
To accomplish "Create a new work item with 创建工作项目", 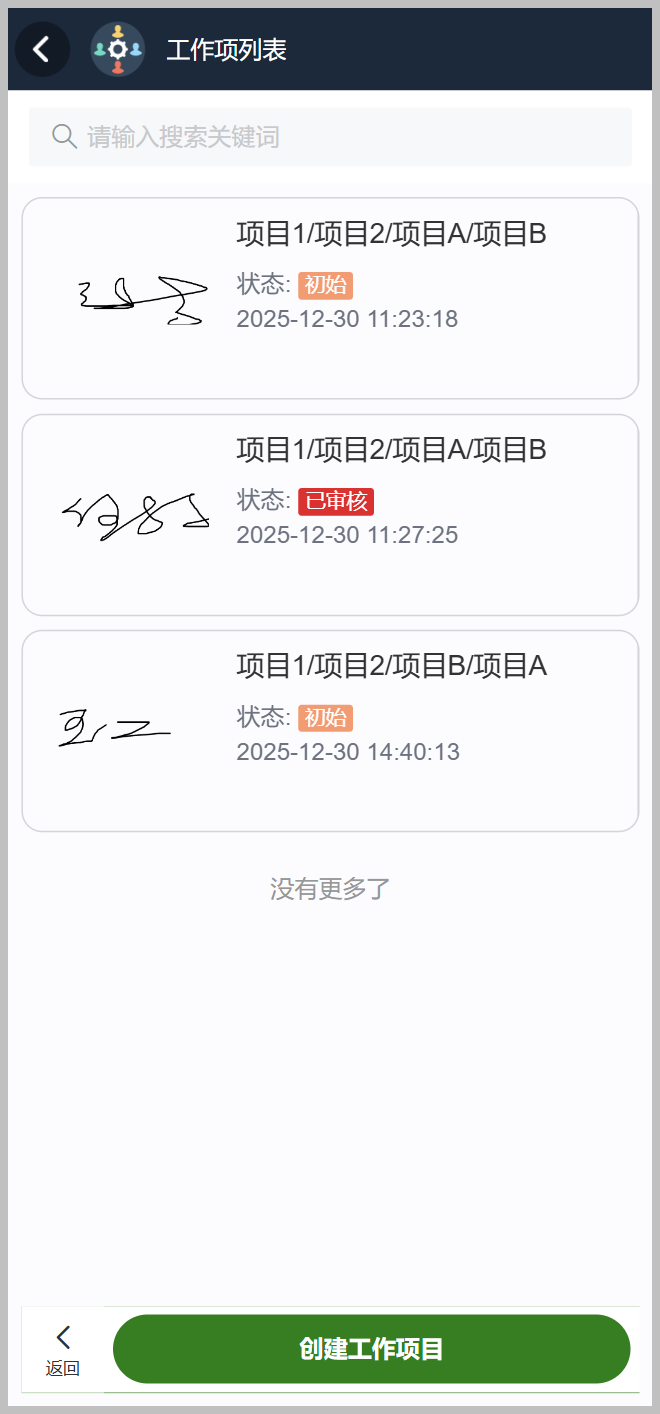I will click(x=371, y=1349).
